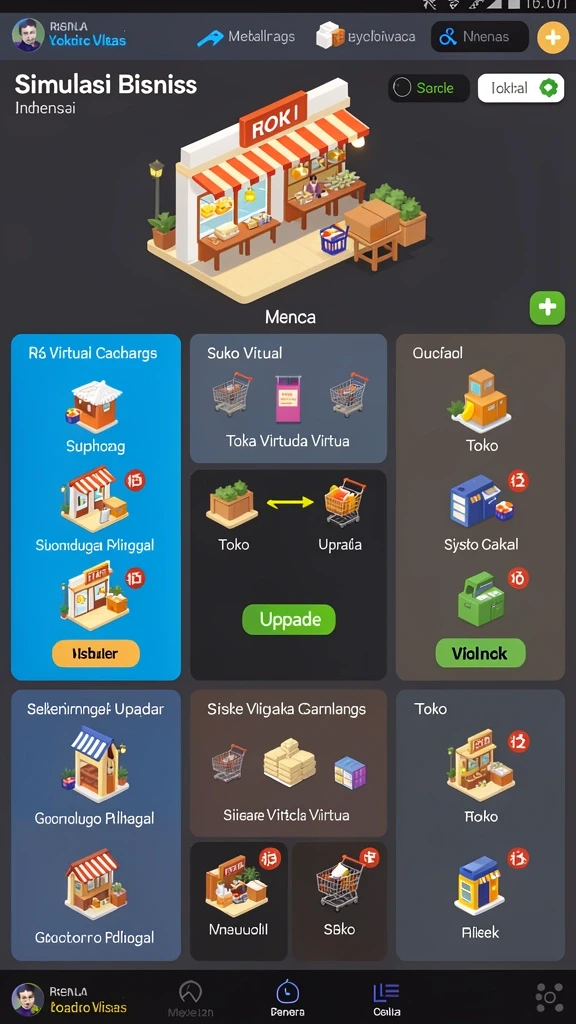The width and height of the screenshot is (576, 1024).
Task: Open the Suko Vitual card
Action: coord(288,399)
